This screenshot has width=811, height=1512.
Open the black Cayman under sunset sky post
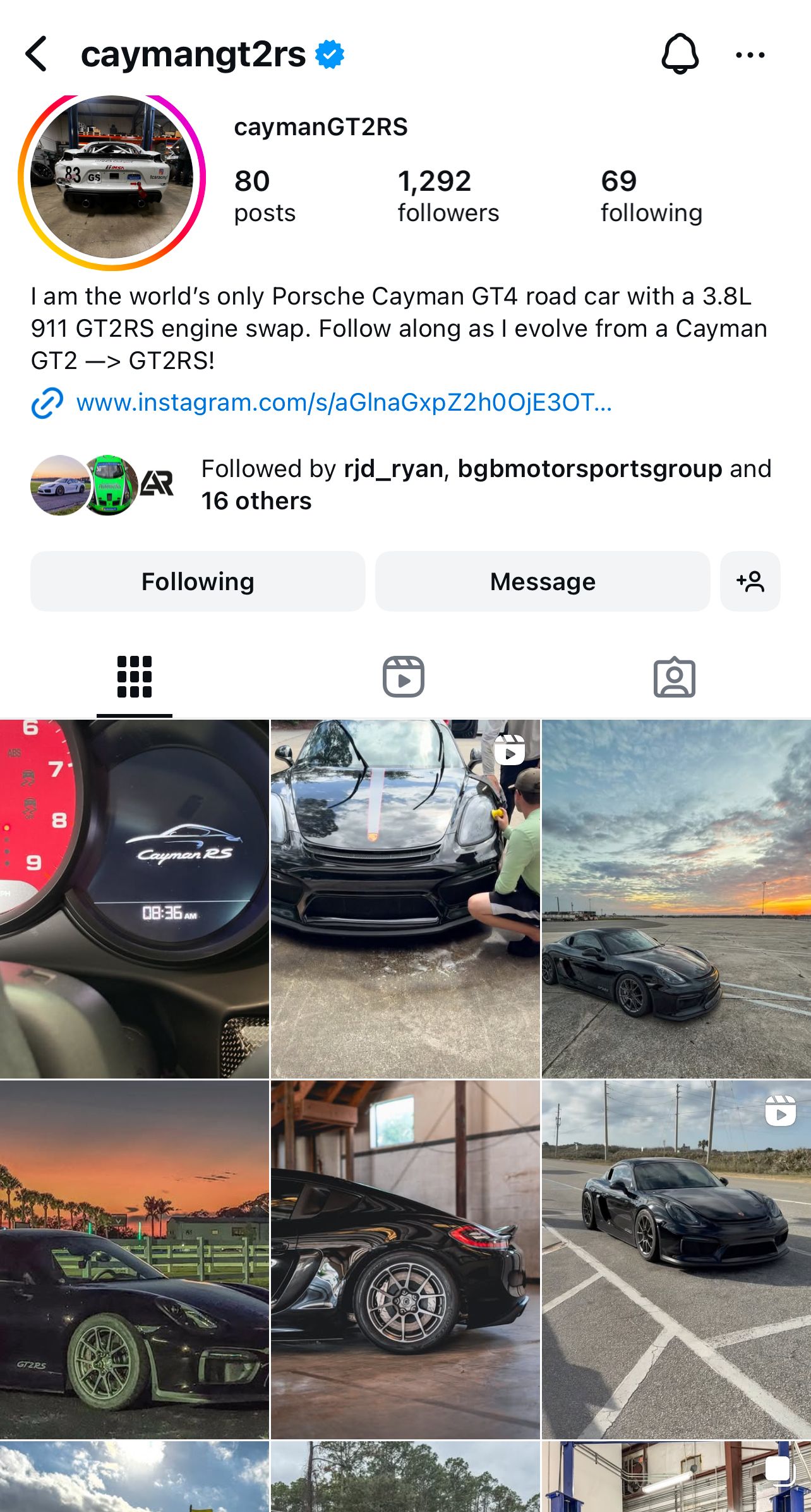coord(676,898)
